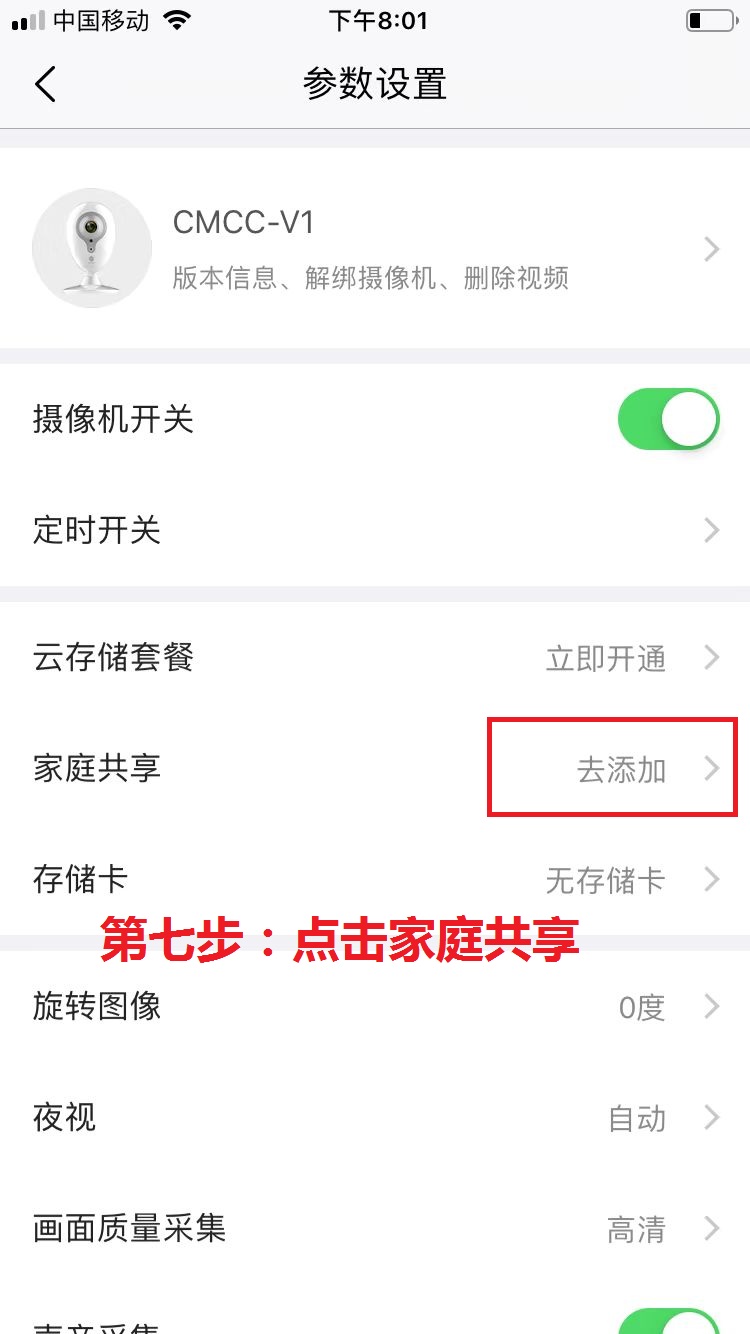This screenshot has width=750, height=1334.
Task: Open 画面质量采集 picture quality setting
Action: [x=375, y=1229]
